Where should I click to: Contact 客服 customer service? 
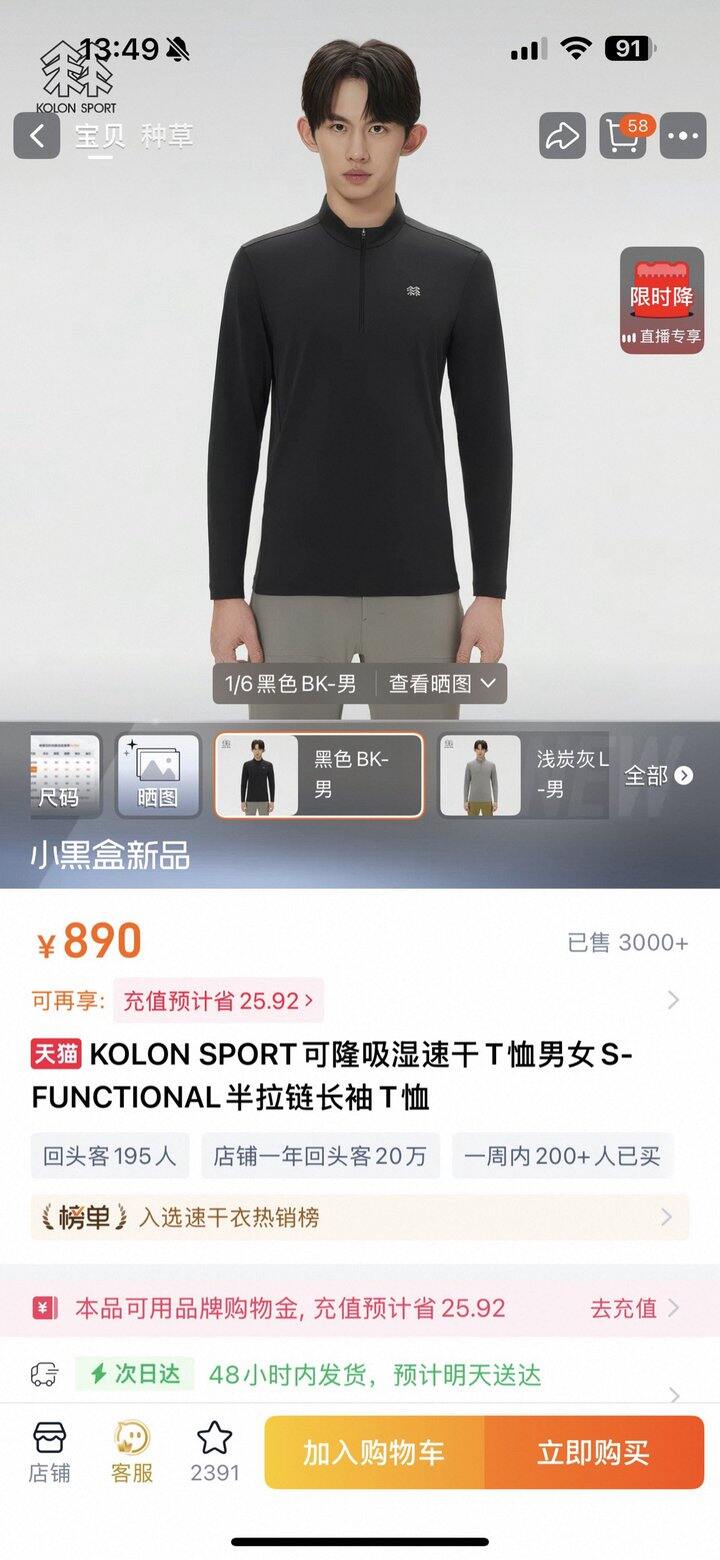pos(131,1452)
